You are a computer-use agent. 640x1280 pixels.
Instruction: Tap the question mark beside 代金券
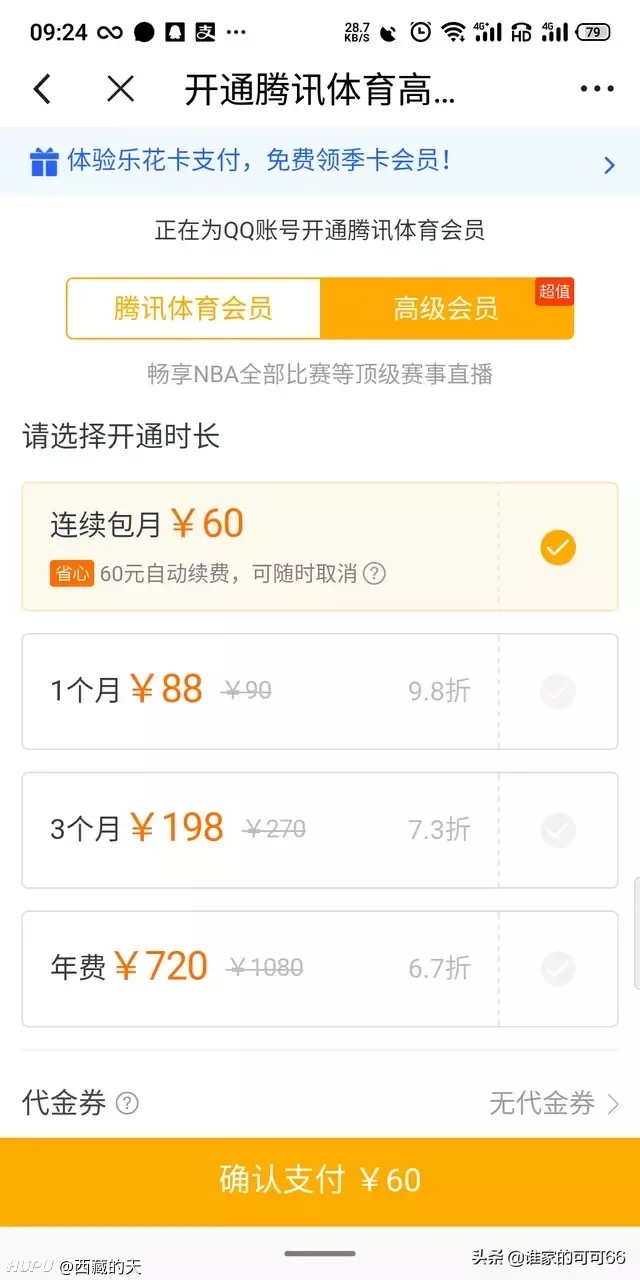127,1104
